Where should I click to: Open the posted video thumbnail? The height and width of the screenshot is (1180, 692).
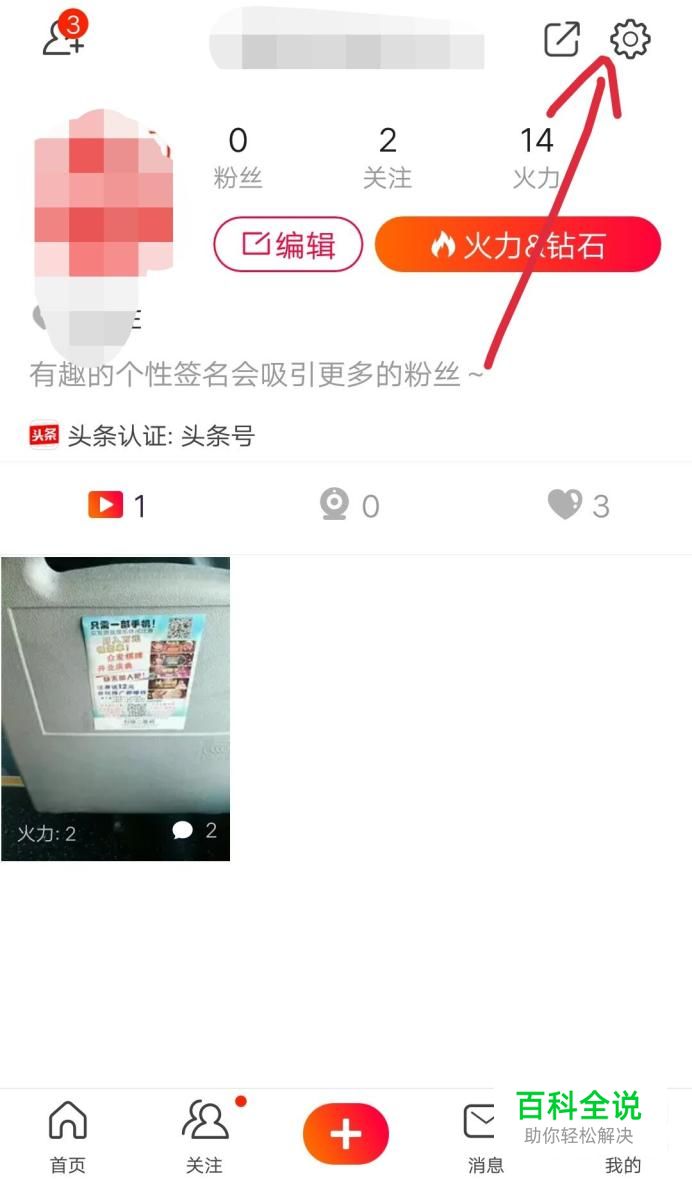(115, 708)
